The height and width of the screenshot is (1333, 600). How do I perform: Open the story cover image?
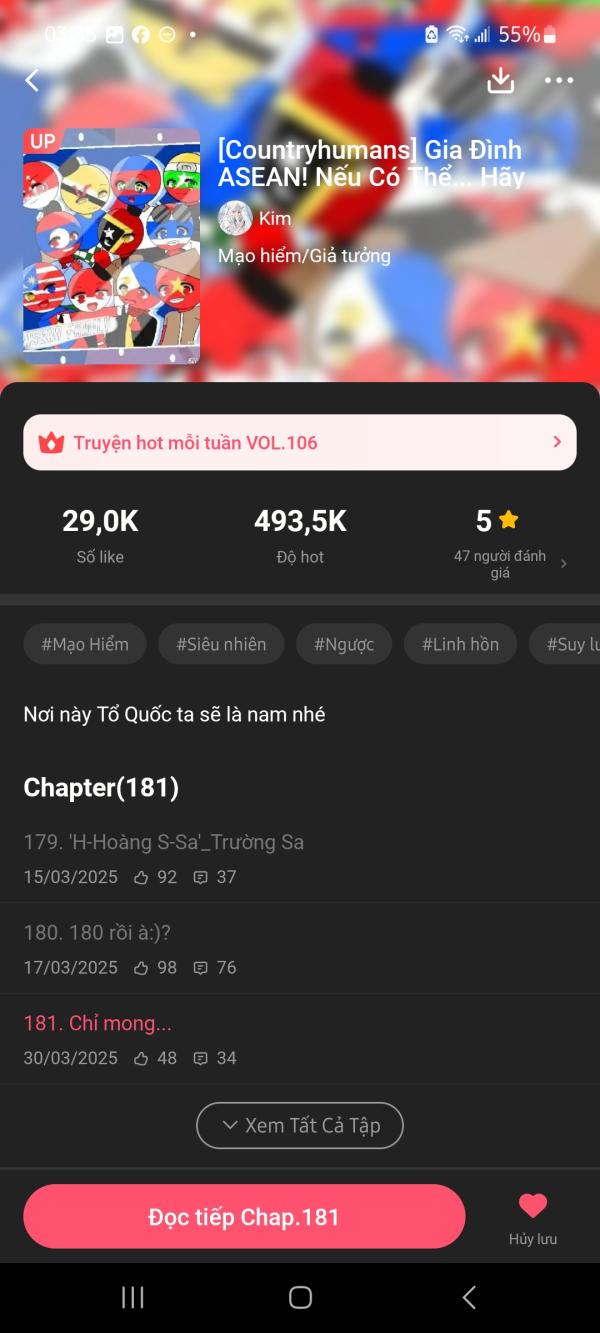[111, 246]
